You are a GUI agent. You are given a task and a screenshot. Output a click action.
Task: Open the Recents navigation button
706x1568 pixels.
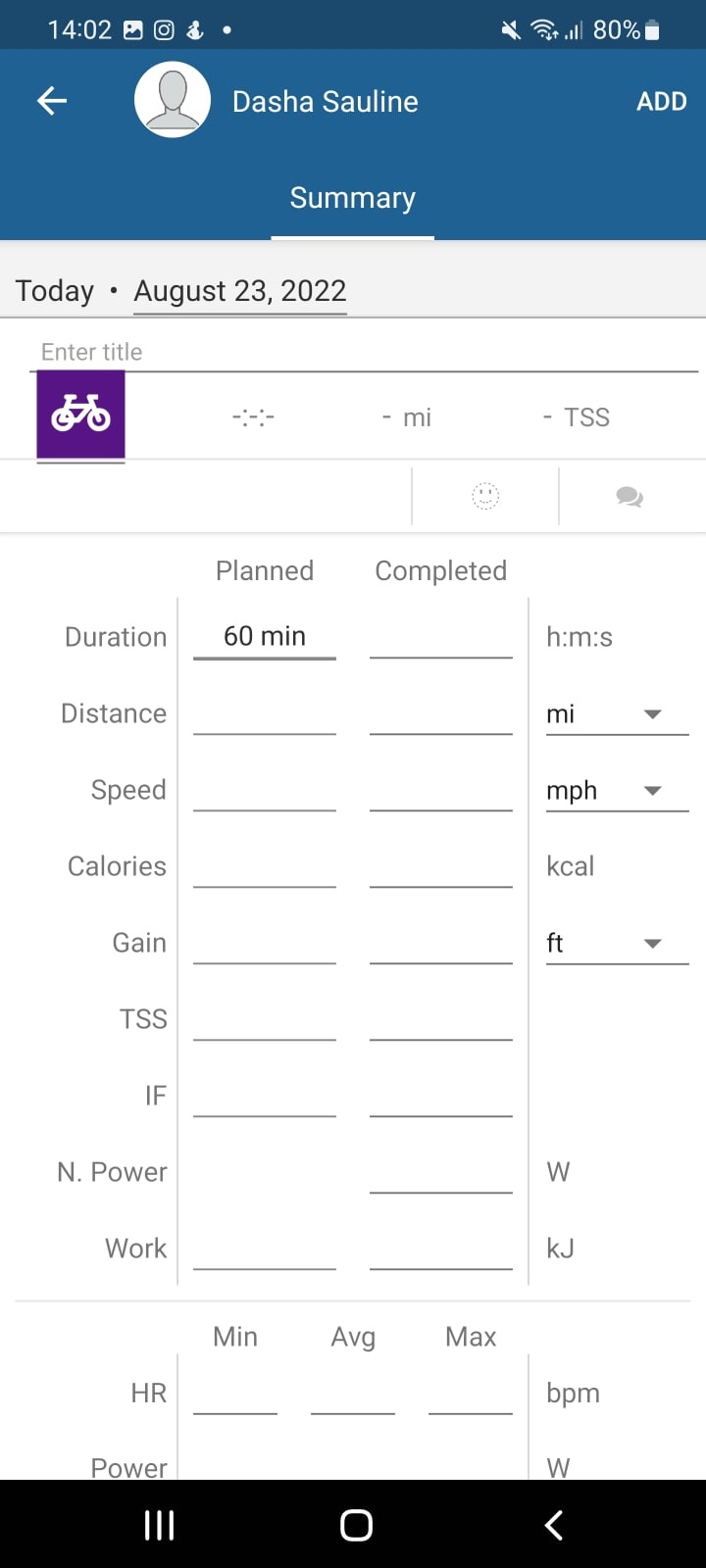[x=158, y=1524]
